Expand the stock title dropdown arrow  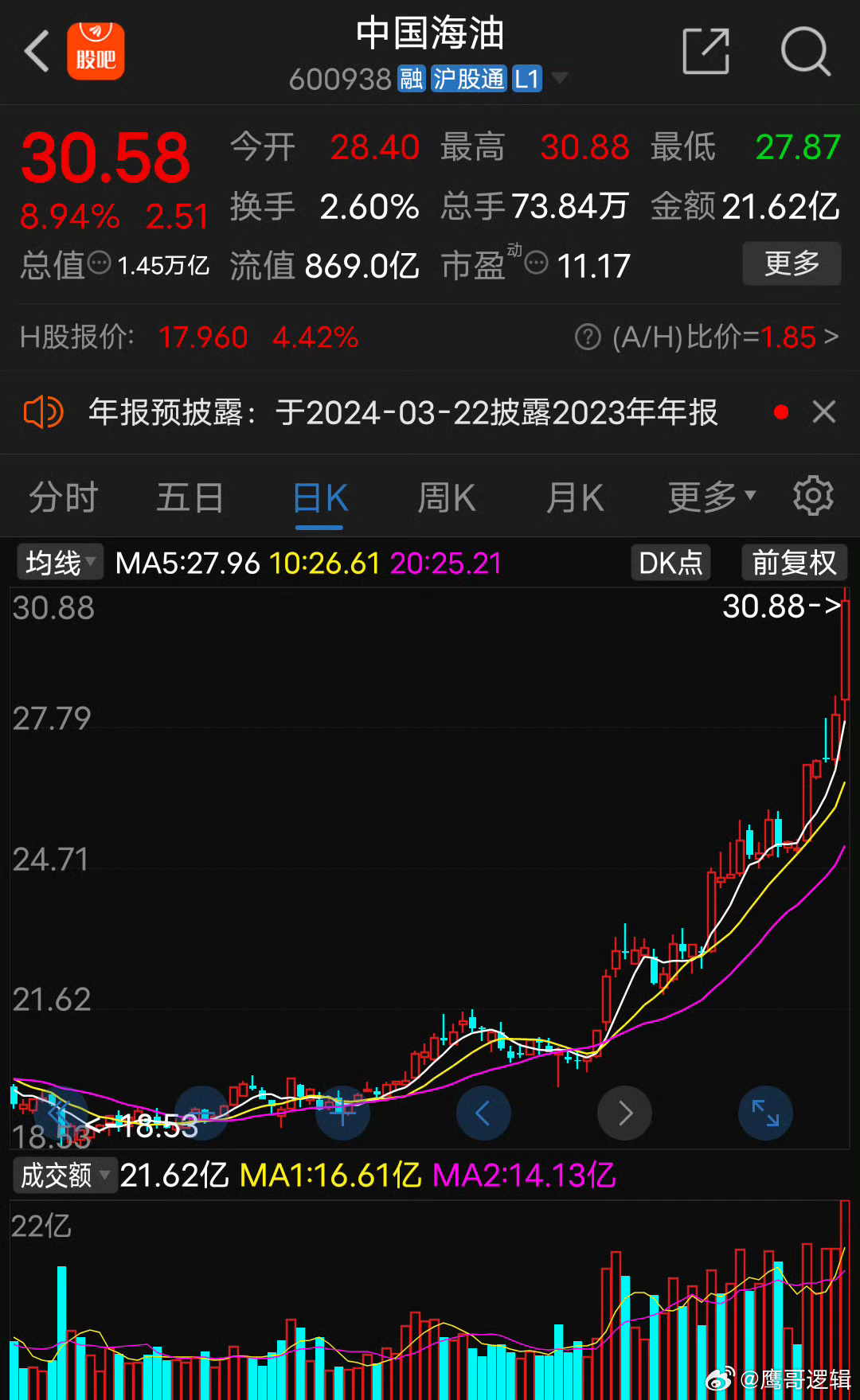click(x=560, y=78)
